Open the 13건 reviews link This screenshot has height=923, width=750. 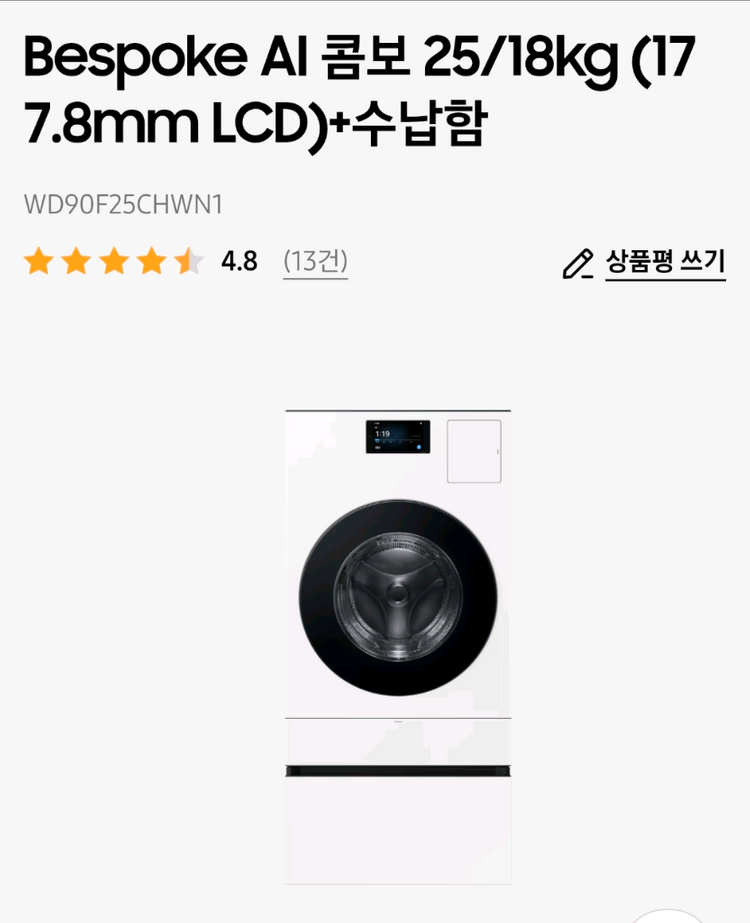(315, 262)
